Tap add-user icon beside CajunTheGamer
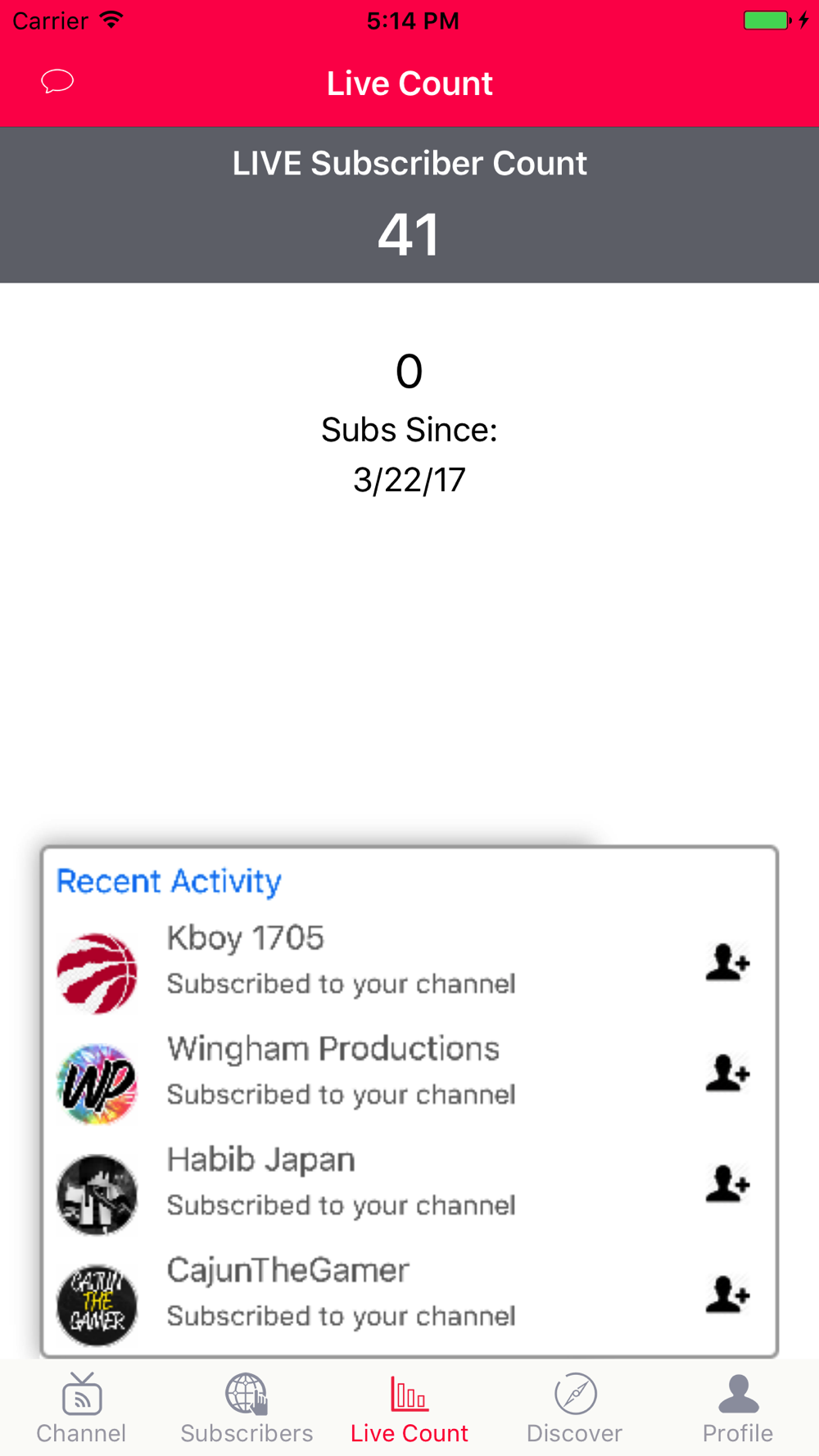The image size is (819, 1456). 727,1294
